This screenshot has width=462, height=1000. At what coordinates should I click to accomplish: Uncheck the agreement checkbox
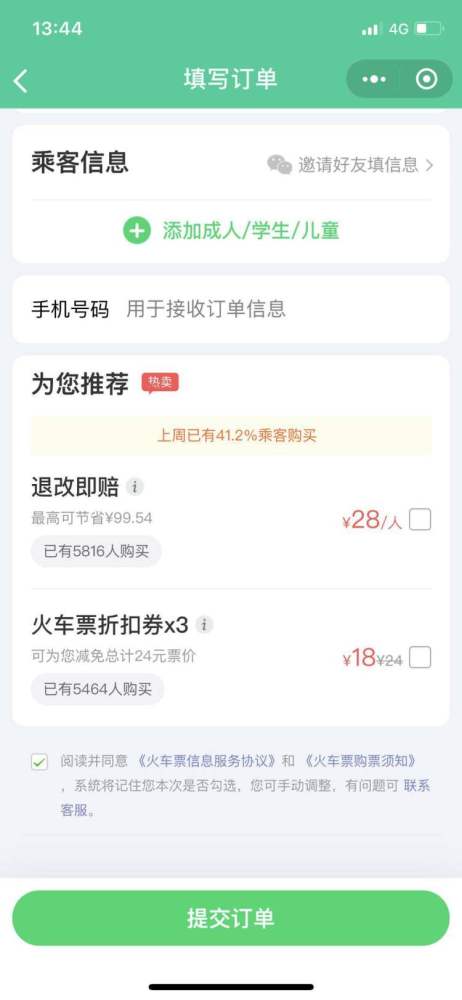pyautogui.click(x=40, y=761)
